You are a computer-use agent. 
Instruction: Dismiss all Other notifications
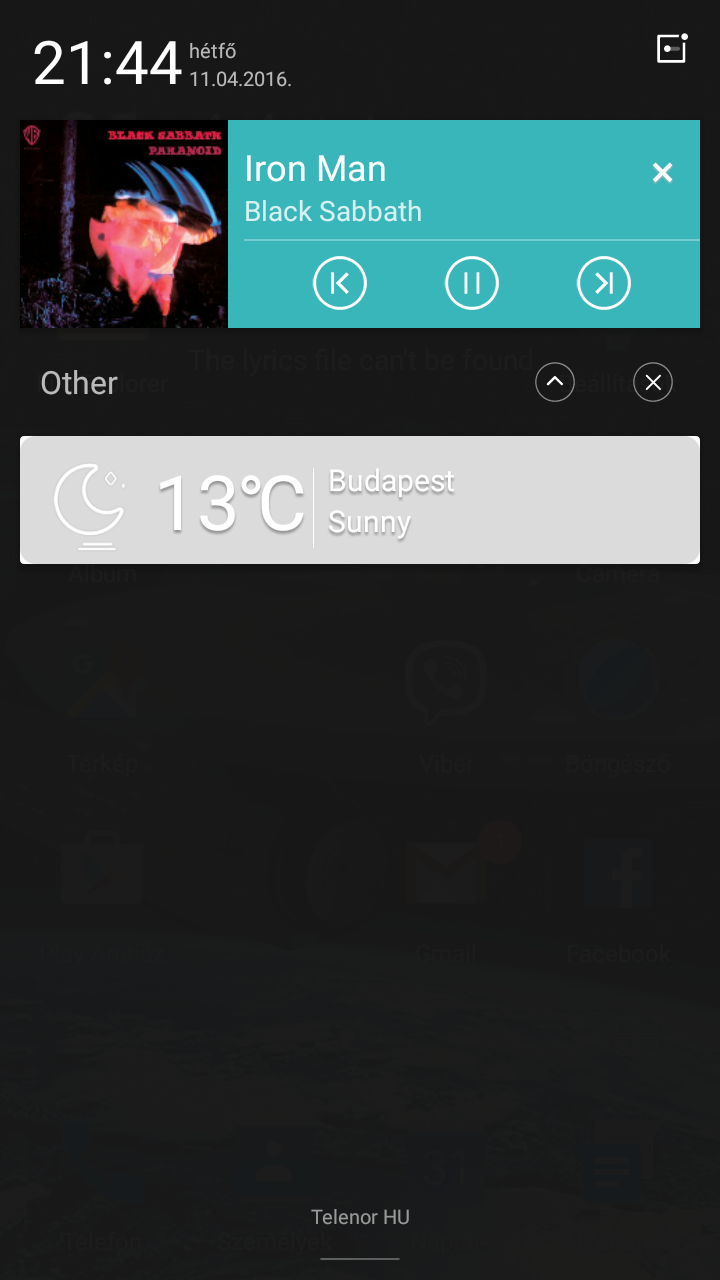click(653, 382)
